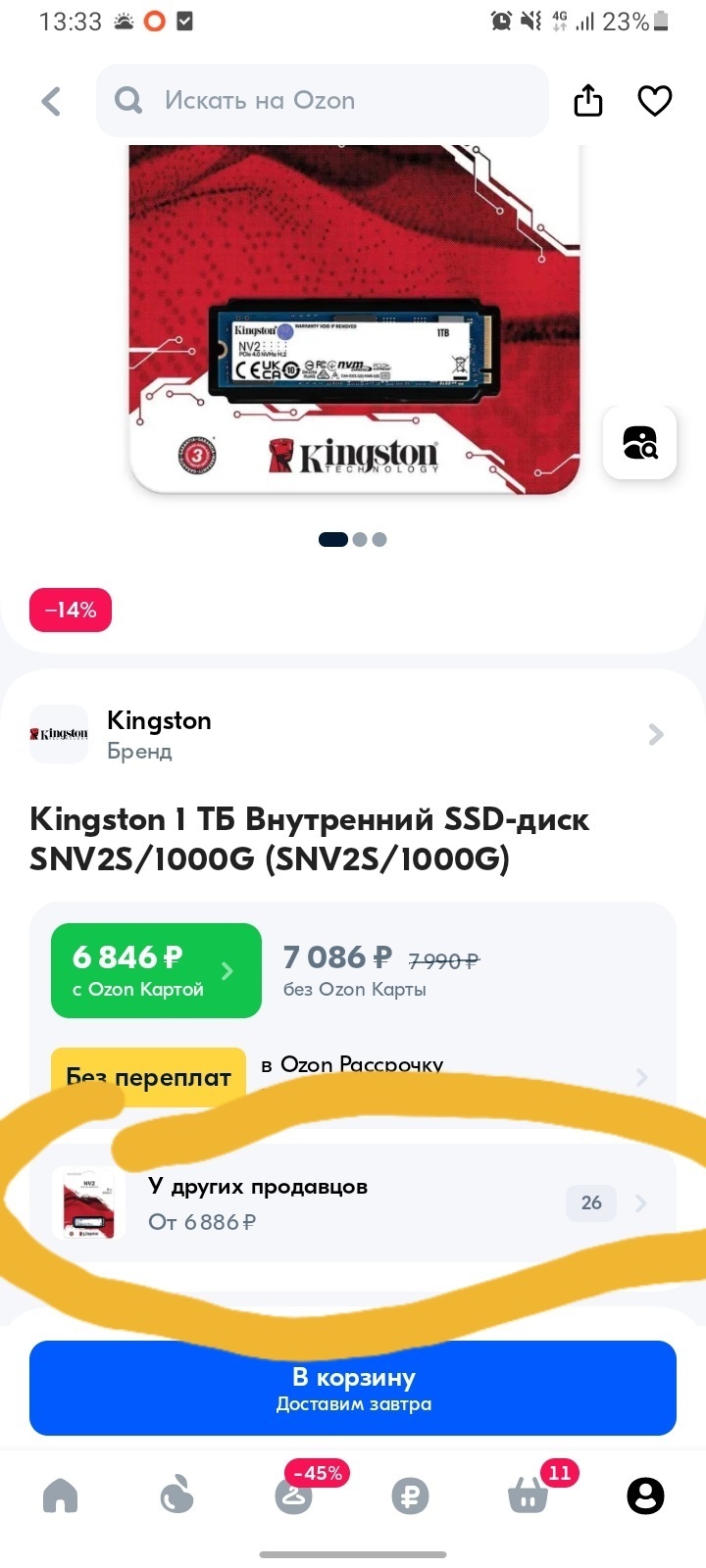The height and width of the screenshot is (1568, 706).
Task: Find similar items by image search
Action: [639, 443]
